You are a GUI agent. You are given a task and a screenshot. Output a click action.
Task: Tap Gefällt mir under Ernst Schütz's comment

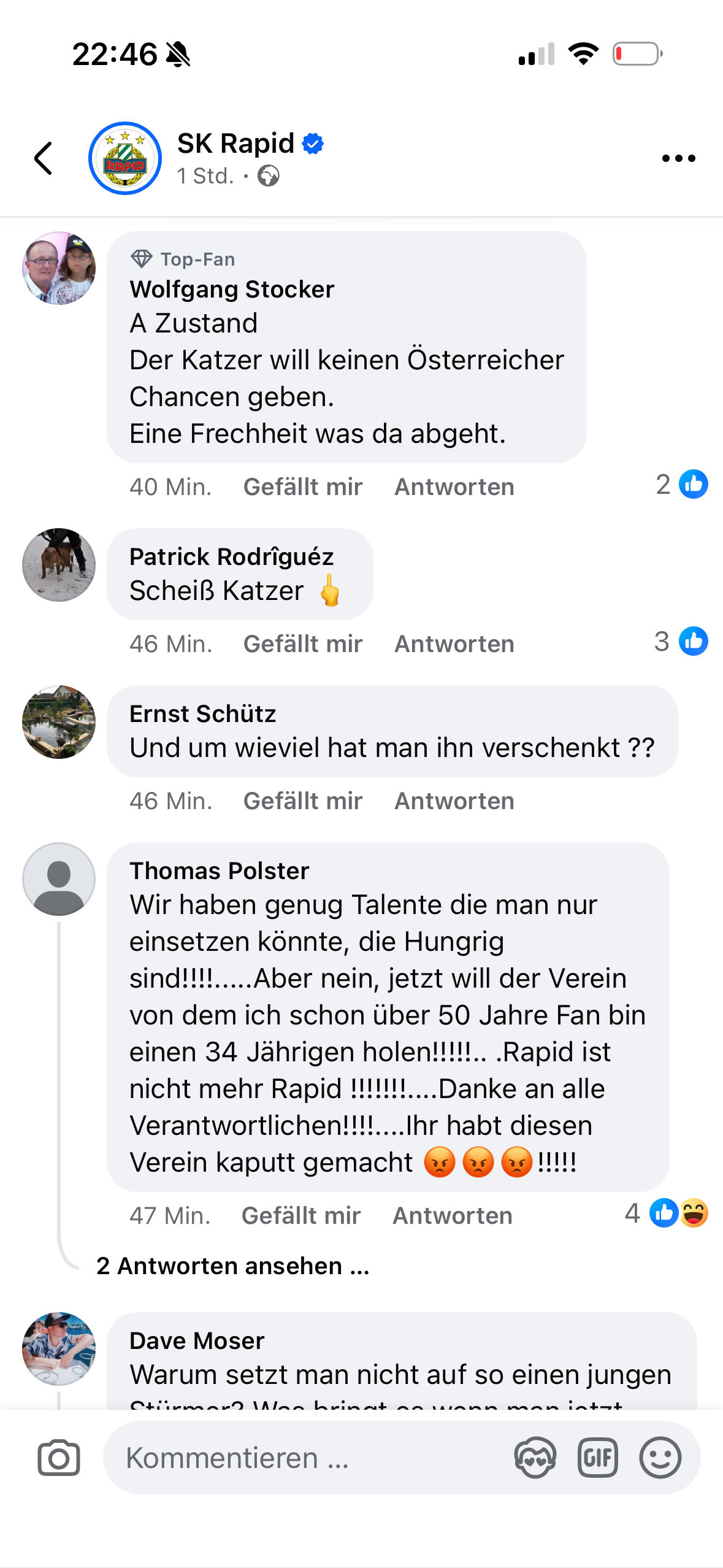point(302,801)
